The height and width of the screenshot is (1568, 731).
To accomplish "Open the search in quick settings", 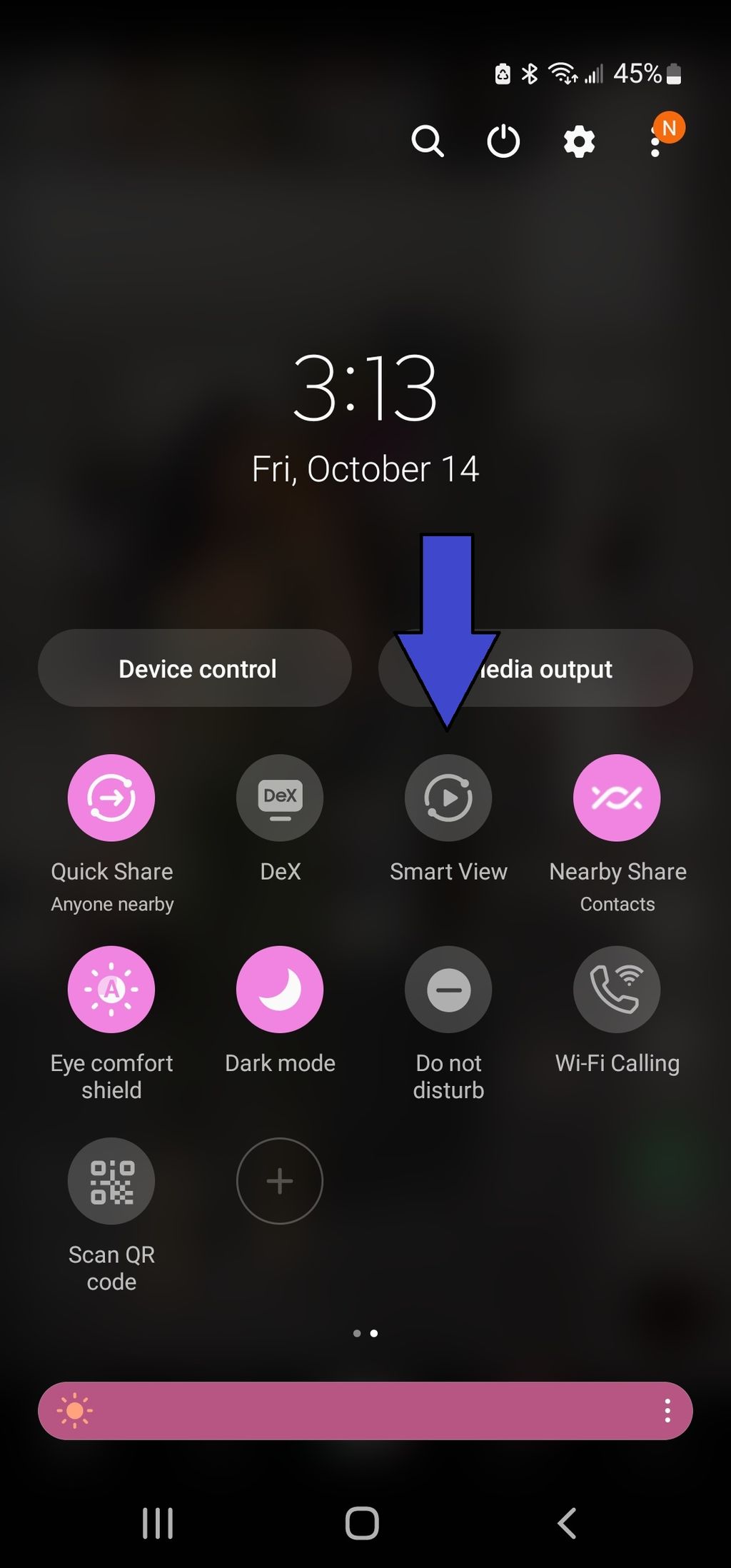I will coord(428,140).
